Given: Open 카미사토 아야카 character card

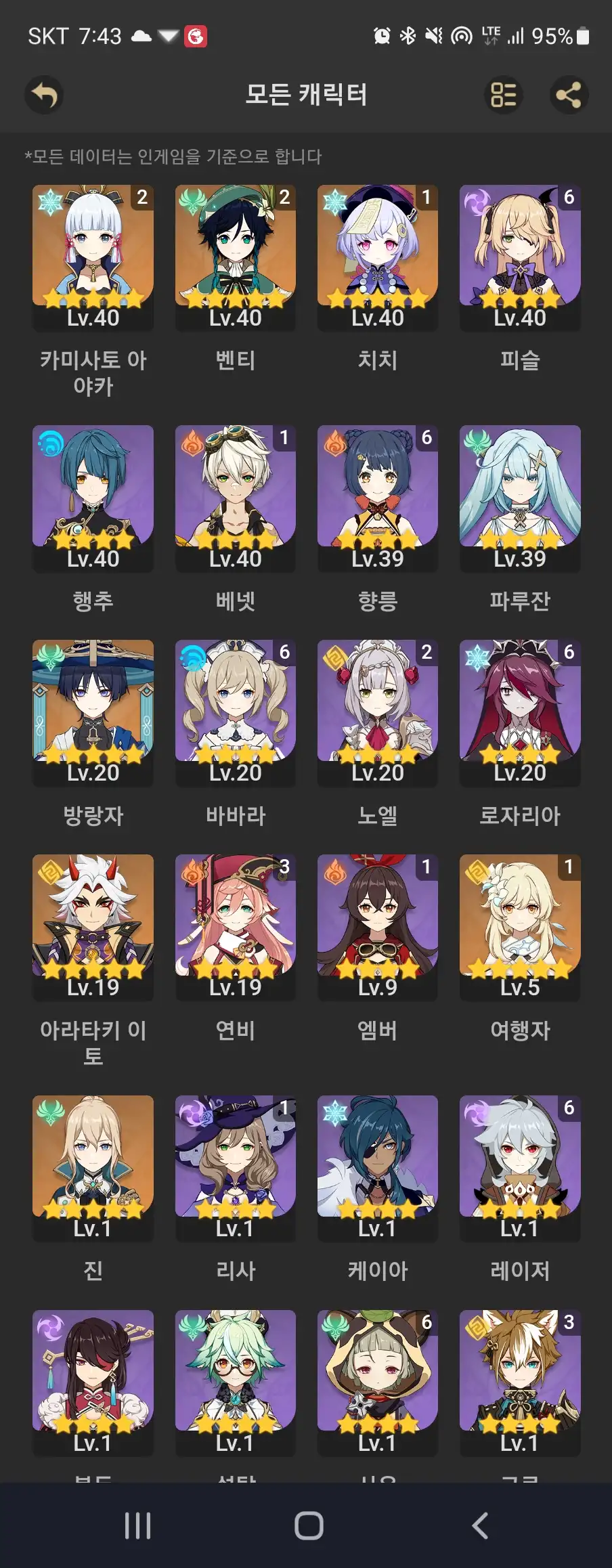Looking at the screenshot, I should pos(93,257).
